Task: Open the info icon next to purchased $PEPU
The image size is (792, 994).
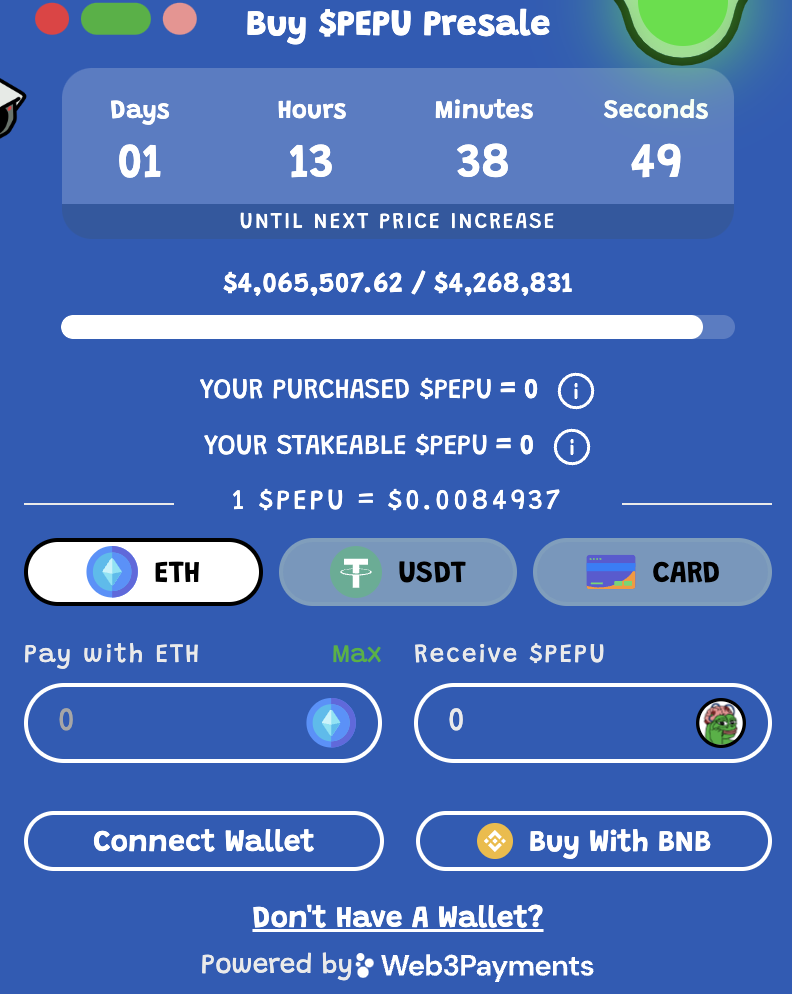Action: 575,391
